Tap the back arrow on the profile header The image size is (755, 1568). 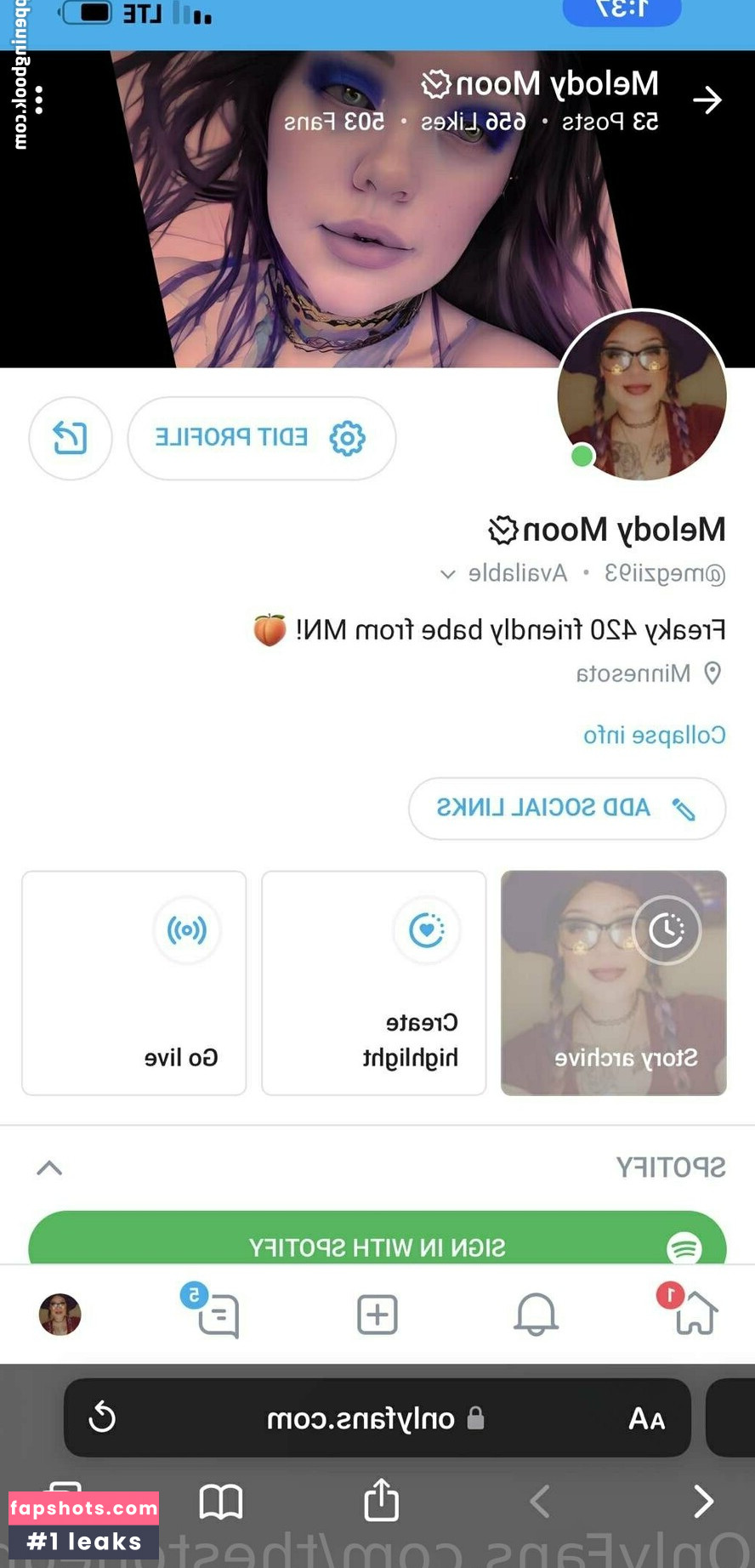coord(707,99)
